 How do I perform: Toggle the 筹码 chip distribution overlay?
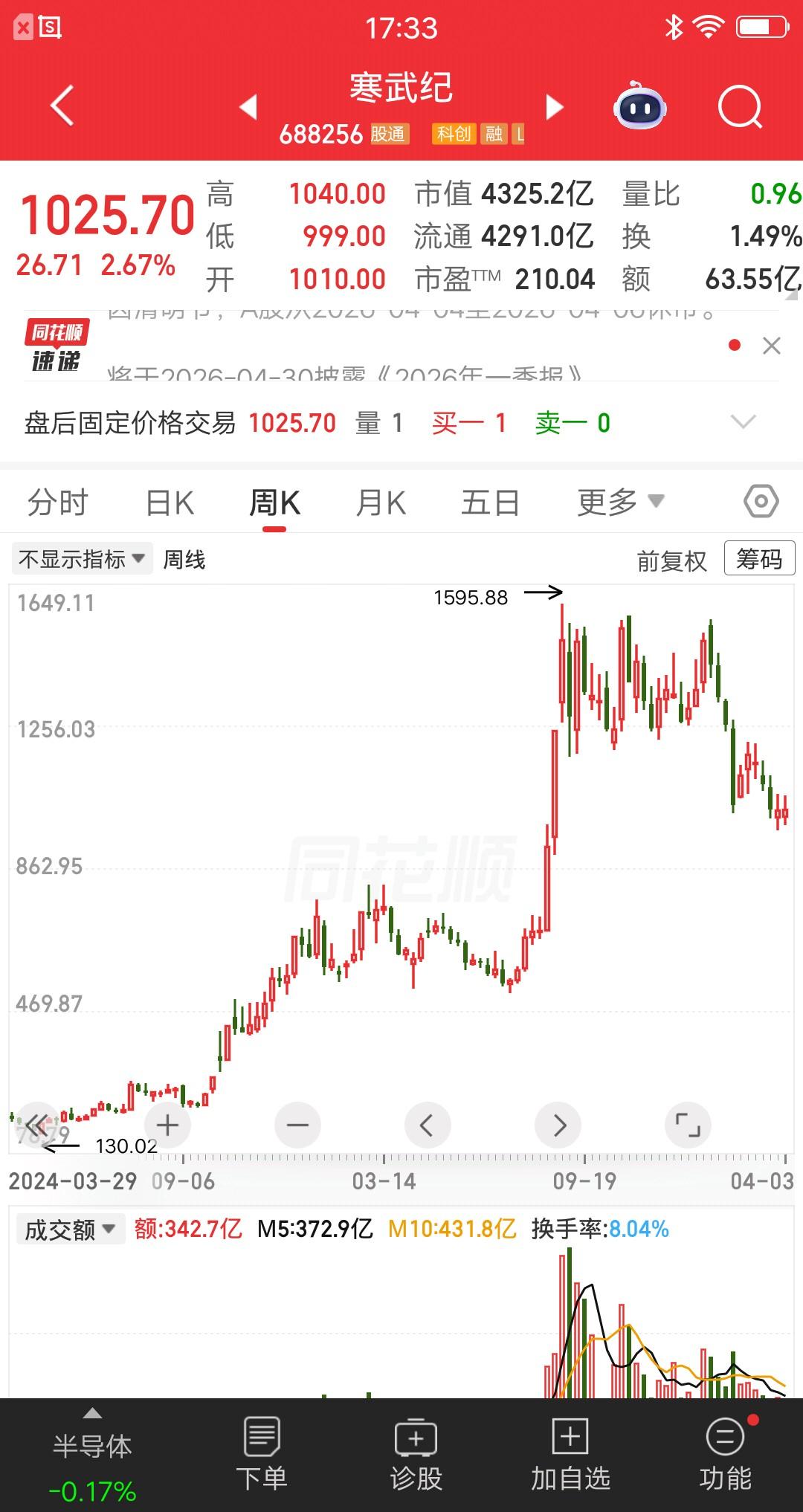tap(758, 558)
